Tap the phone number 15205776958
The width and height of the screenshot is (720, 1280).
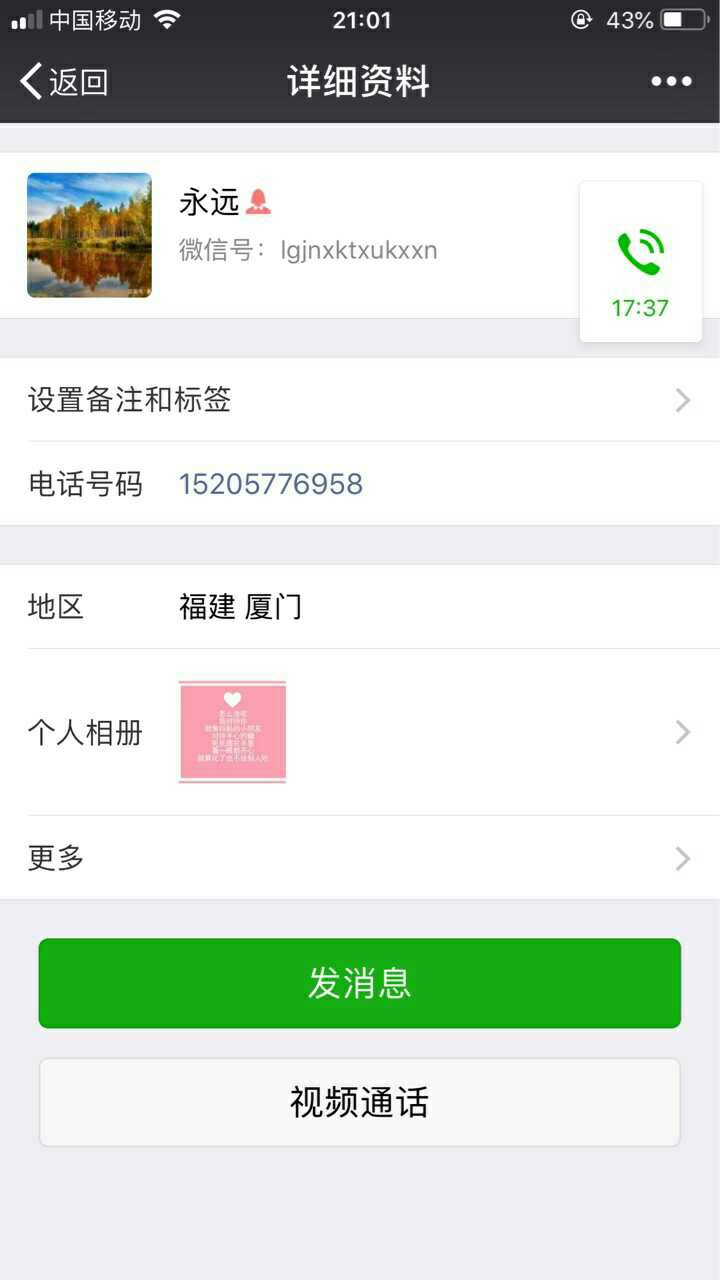coord(271,484)
